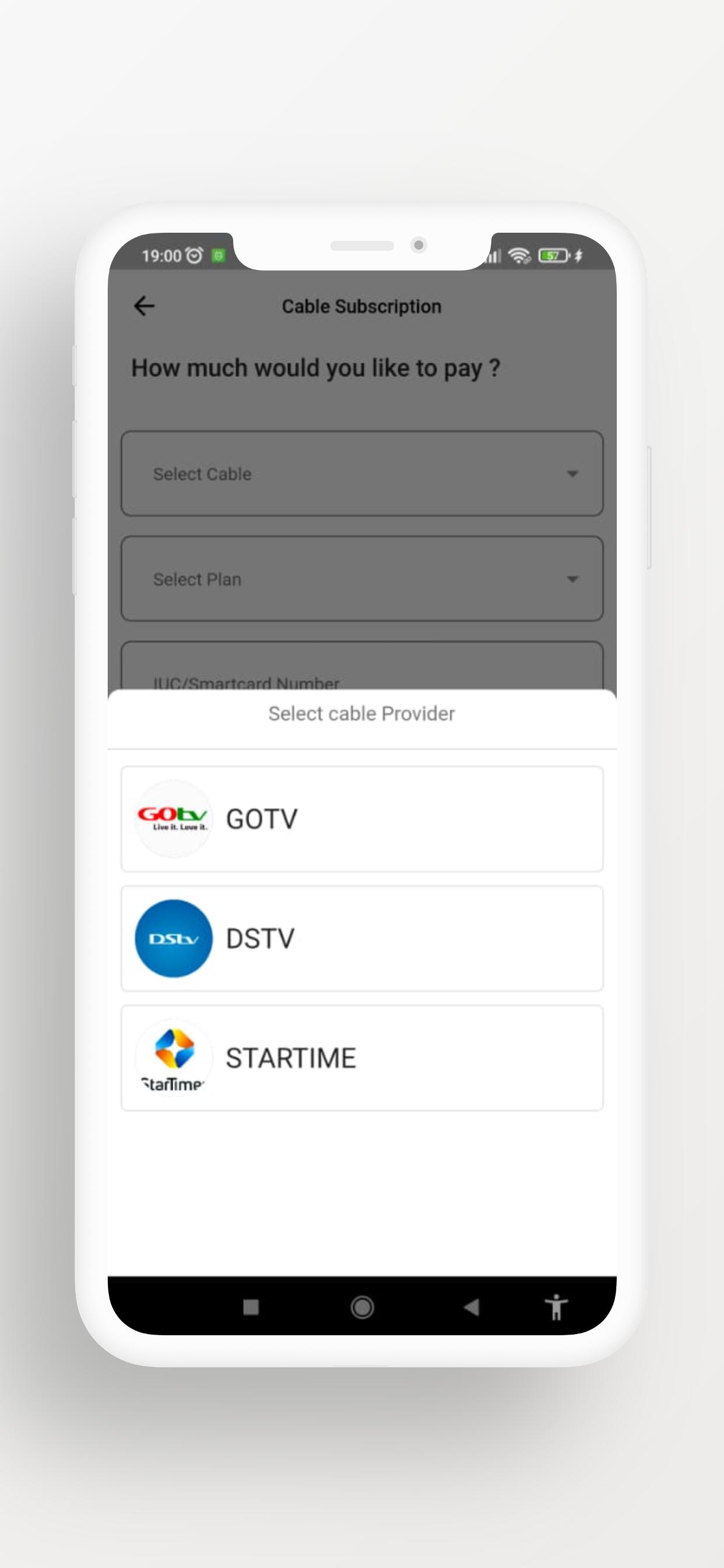
Task: Choose GOTV as cable provider
Action: pyautogui.click(x=362, y=818)
